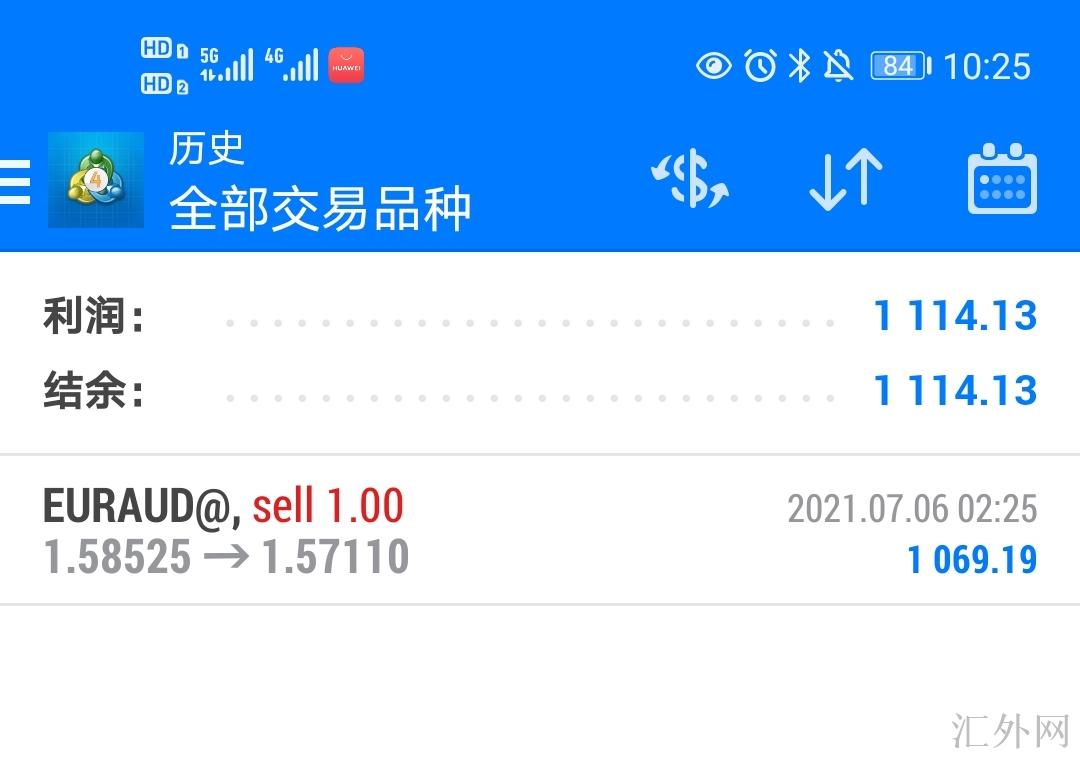Open the sort order arrows
The height and width of the screenshot is (761, 1080).
coord(846,180)
